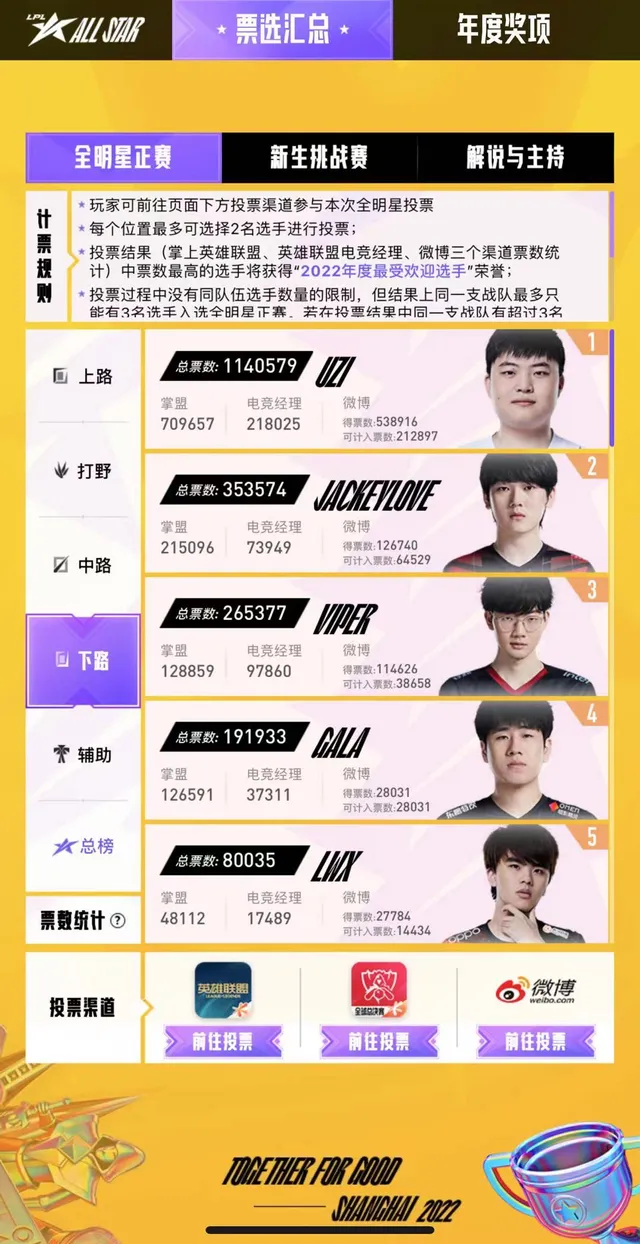Open the 总榜 overall ranking

point(83,846)
